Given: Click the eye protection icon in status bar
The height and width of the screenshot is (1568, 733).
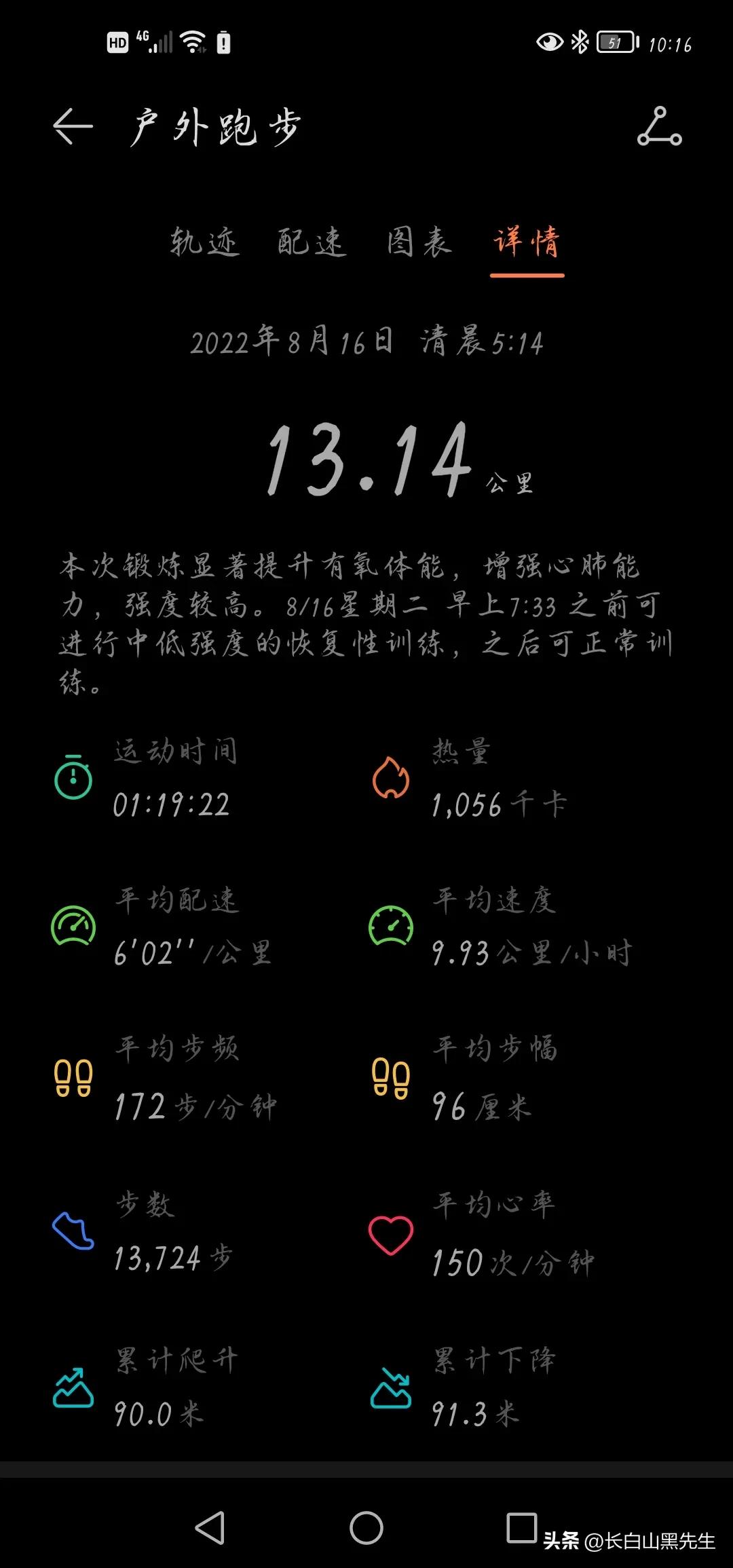Looking at the screenshot, I should [547, 43].
